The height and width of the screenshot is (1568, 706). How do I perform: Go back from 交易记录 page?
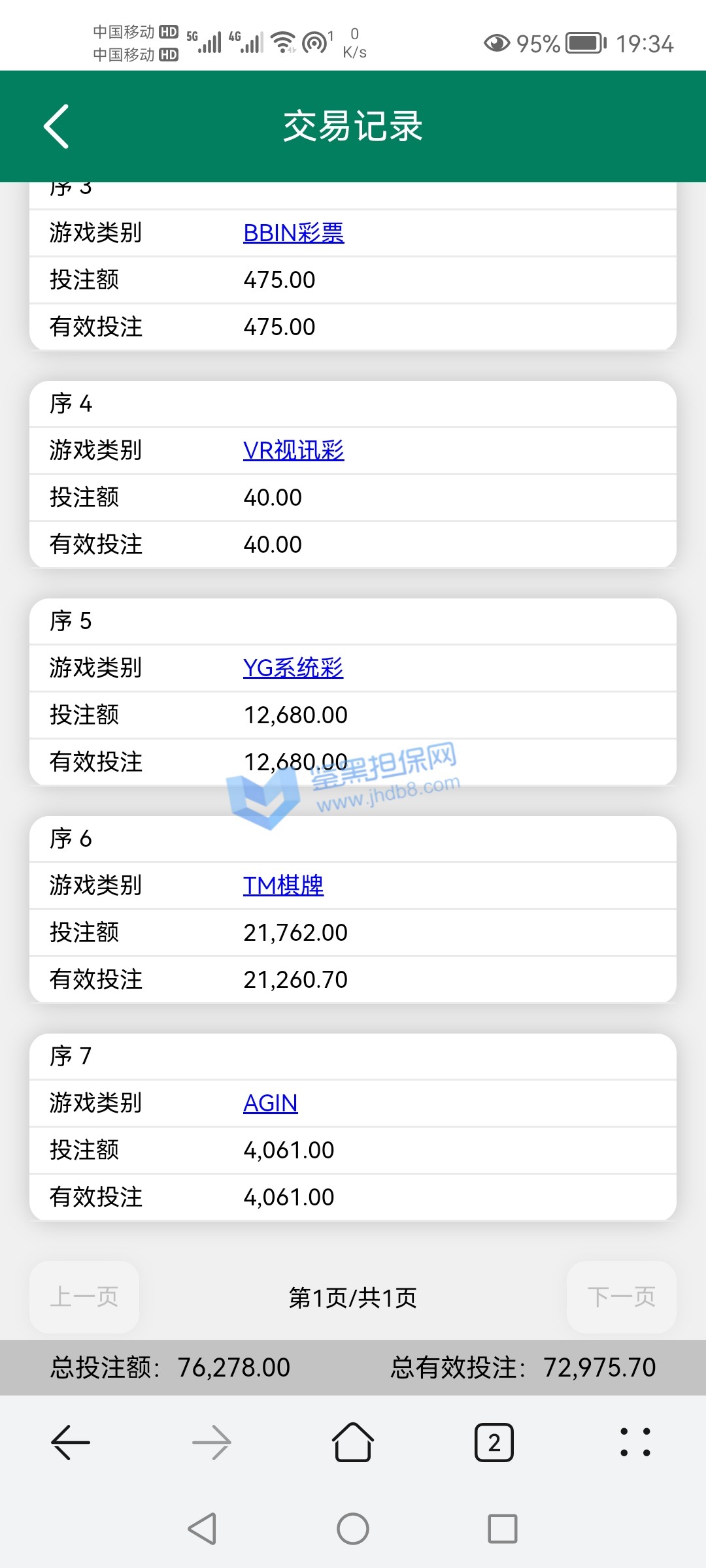point(56,126)
